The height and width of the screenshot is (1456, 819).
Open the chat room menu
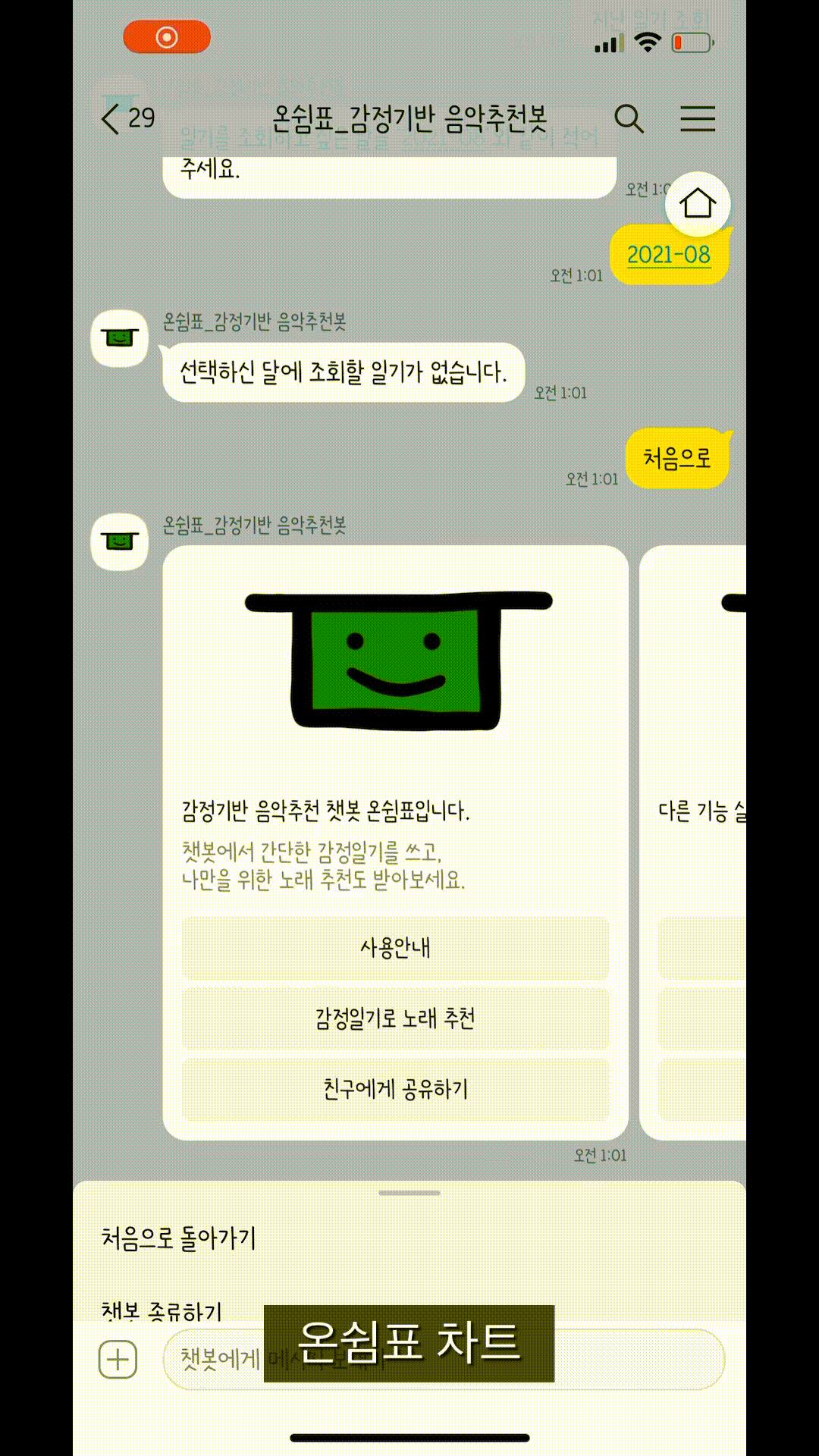(697, 118)
